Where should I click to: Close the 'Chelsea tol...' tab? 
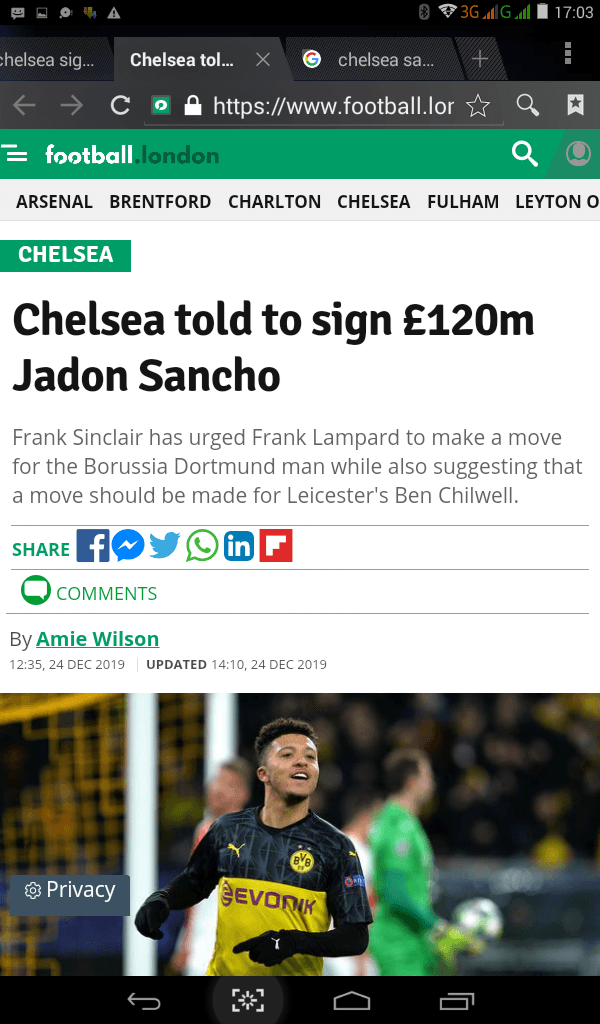[263, 60]
